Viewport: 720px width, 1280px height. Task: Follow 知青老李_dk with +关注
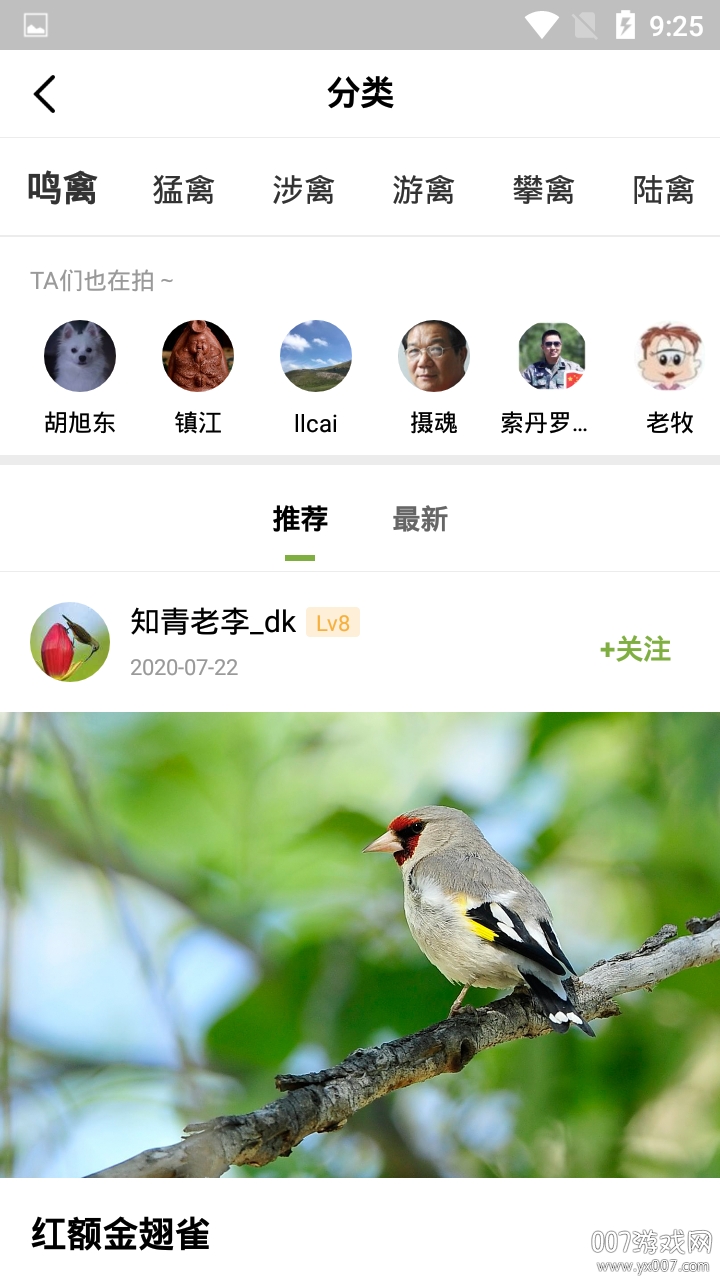pyautogui.click(x=635, y=649)
